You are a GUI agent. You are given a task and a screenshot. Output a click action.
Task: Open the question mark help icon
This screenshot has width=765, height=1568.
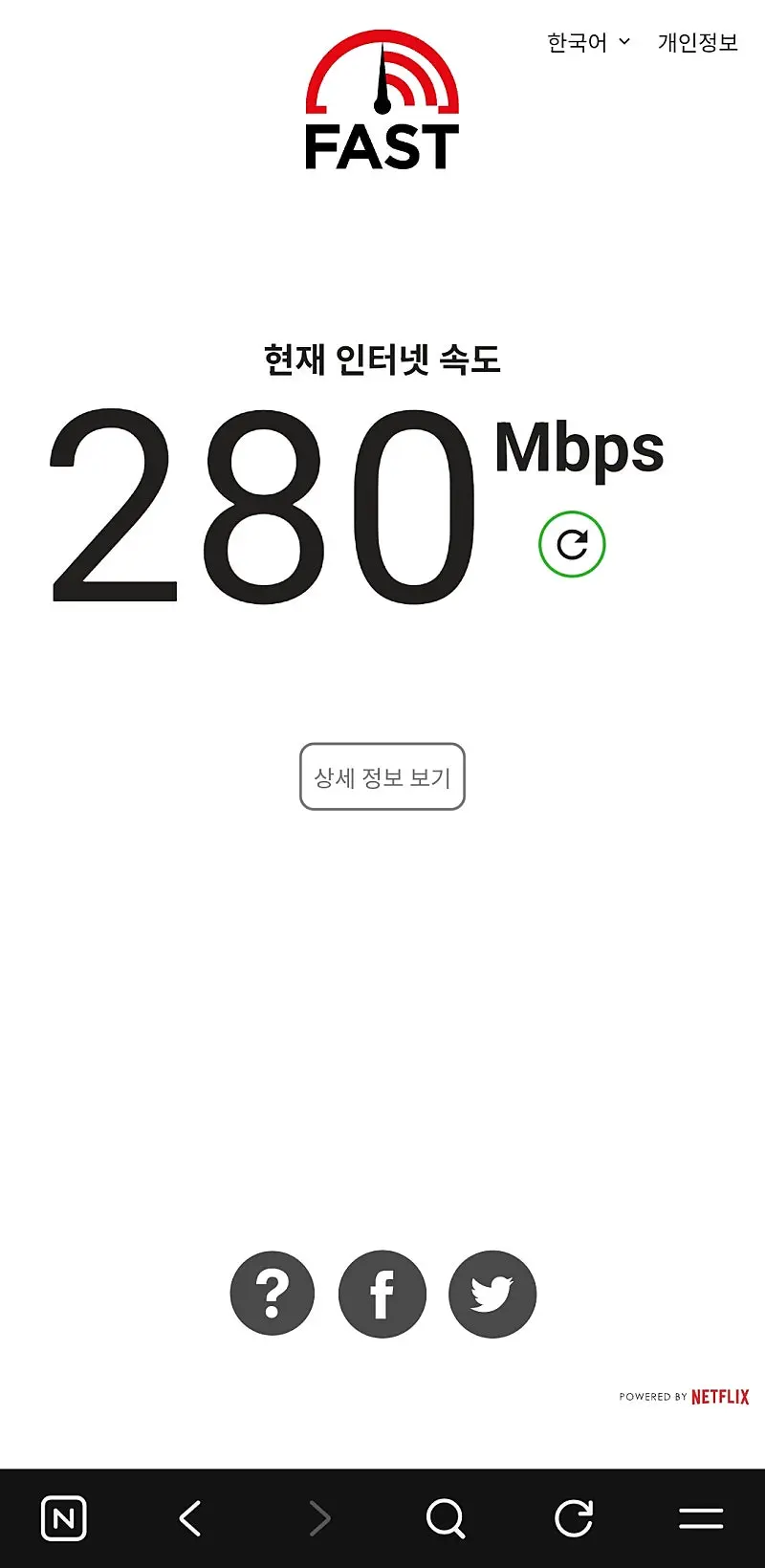click(x=273, y=1294)
